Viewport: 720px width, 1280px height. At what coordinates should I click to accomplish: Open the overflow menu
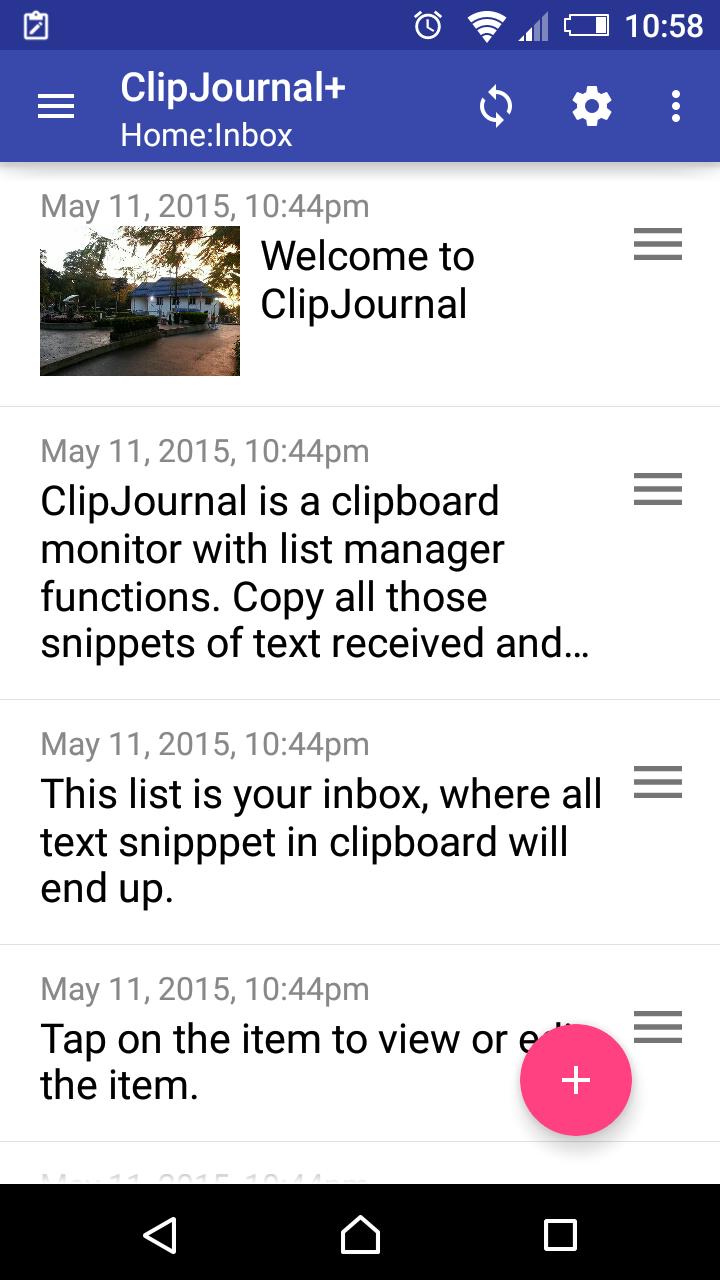[676, 105]
